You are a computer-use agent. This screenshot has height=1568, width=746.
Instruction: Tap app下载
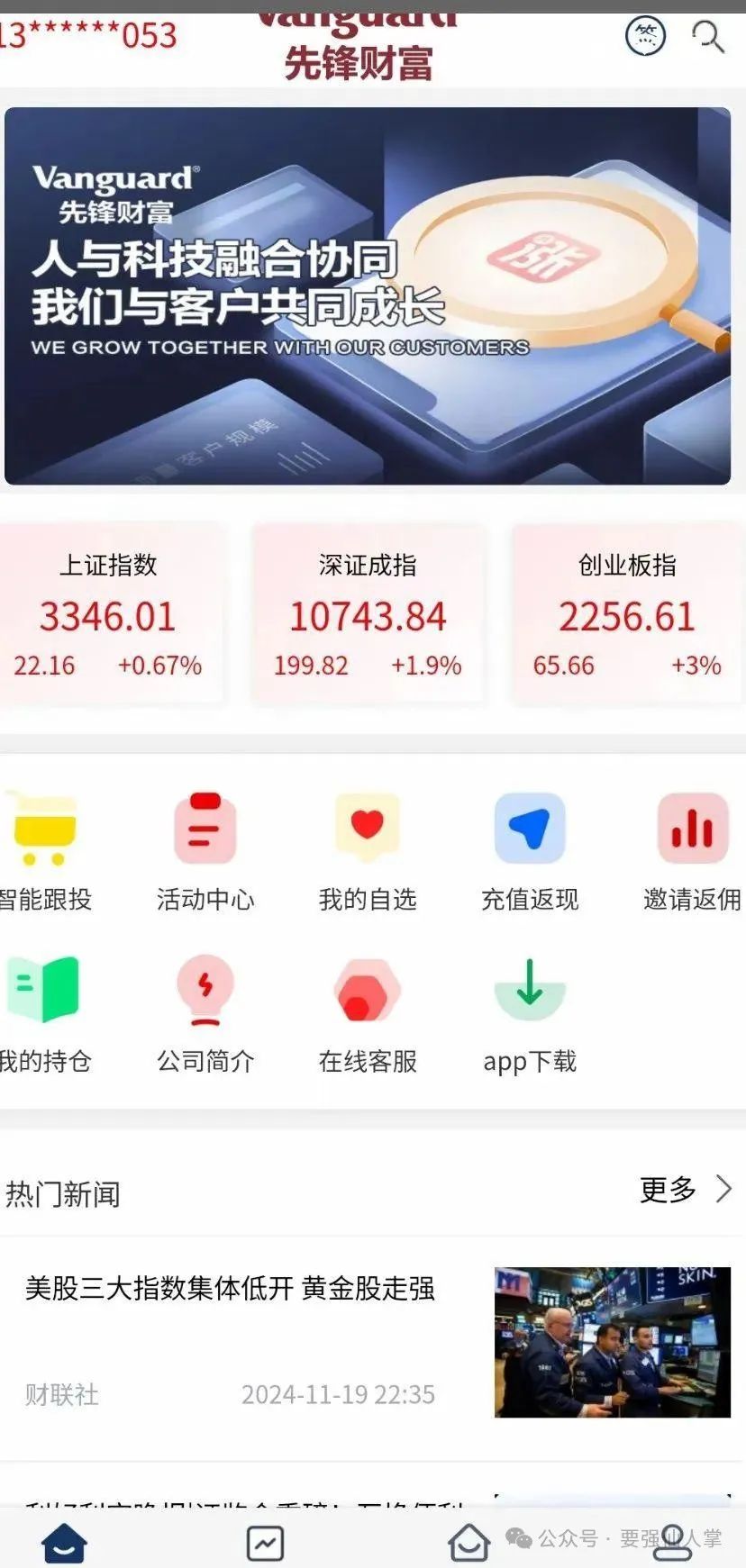pos(530,1011)
